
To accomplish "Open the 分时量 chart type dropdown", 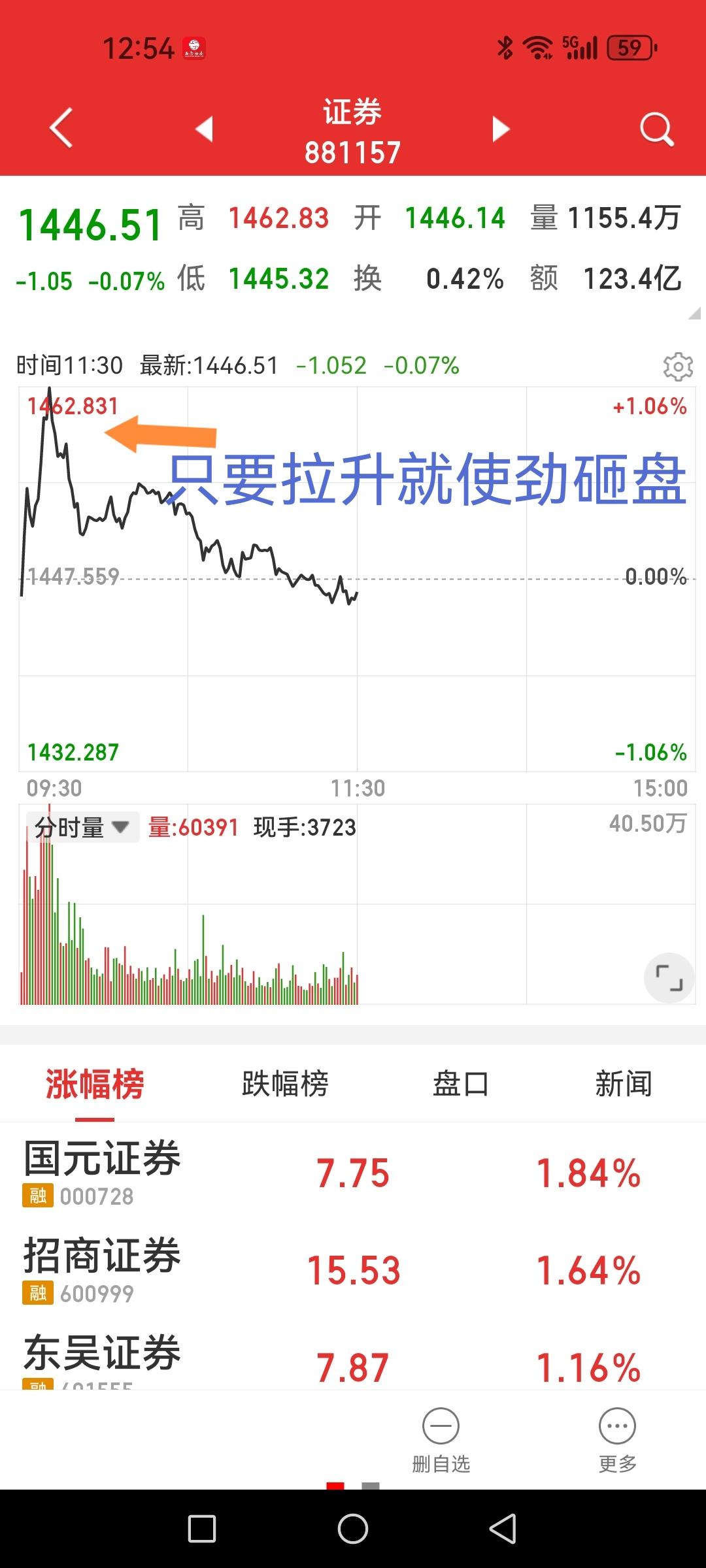I will pos(80,828).
